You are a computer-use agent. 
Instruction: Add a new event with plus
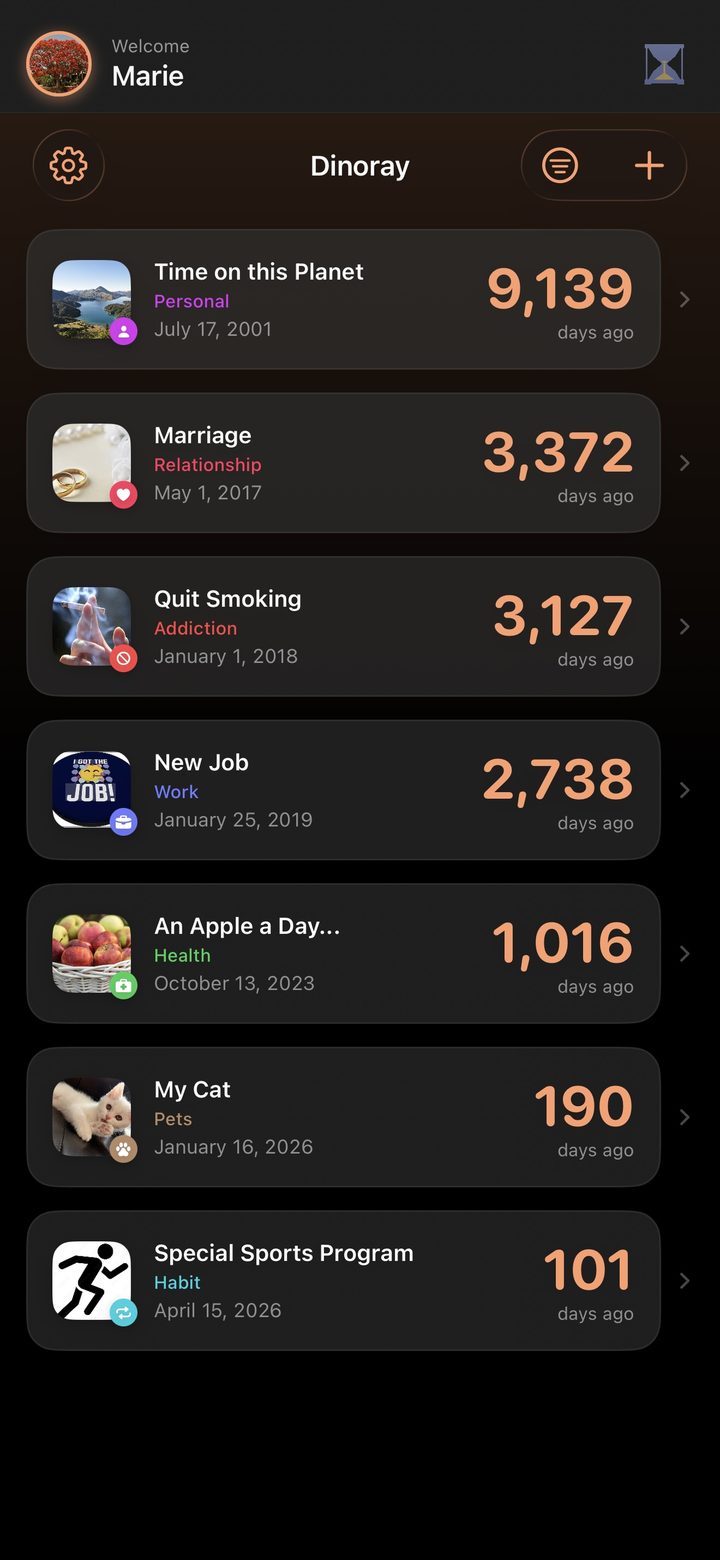pos(649,165)
